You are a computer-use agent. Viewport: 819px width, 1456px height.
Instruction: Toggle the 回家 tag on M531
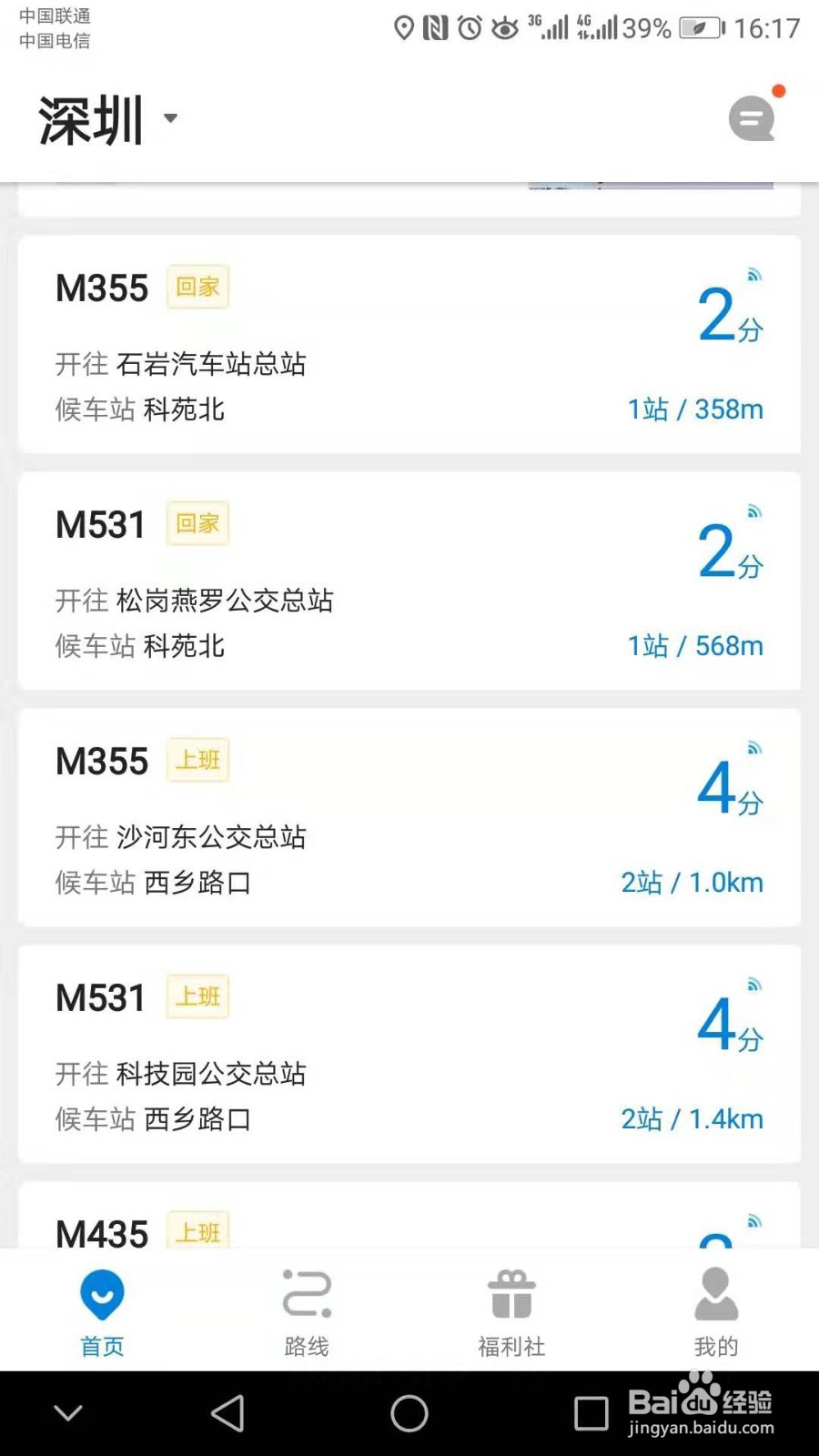click(197, 523)
